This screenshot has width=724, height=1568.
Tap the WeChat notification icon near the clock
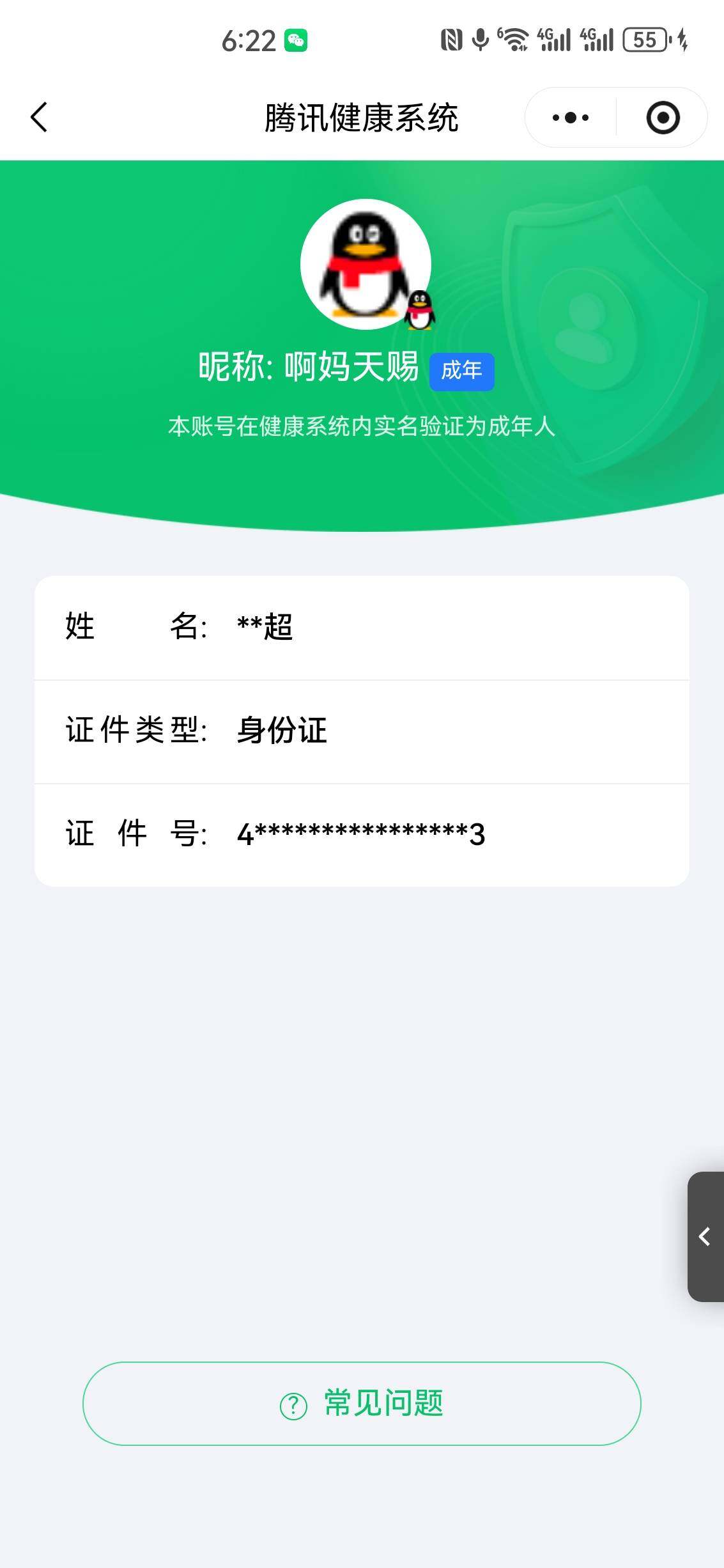[x=297, y=40]
